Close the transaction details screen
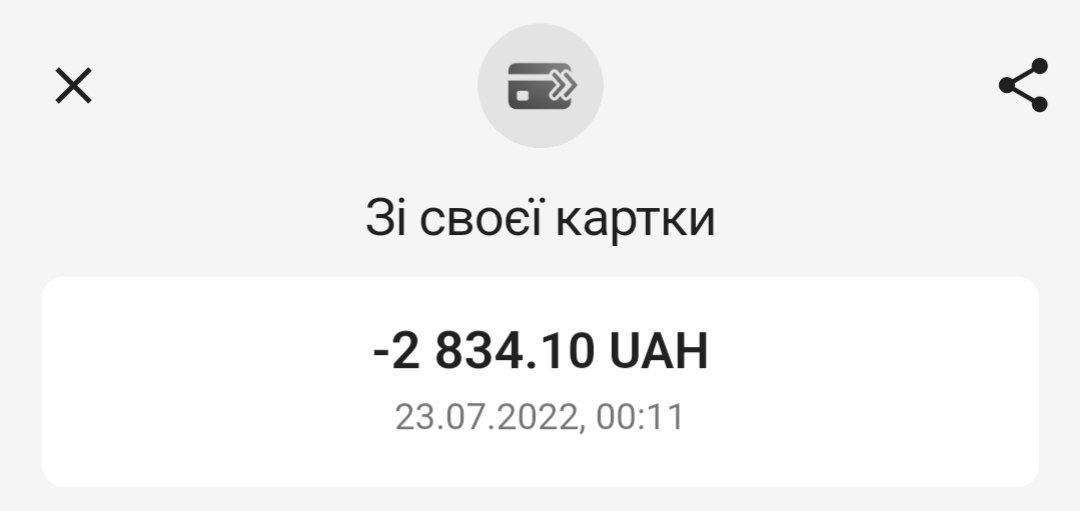The image size is (1080, 511). [x=73, y=86]
